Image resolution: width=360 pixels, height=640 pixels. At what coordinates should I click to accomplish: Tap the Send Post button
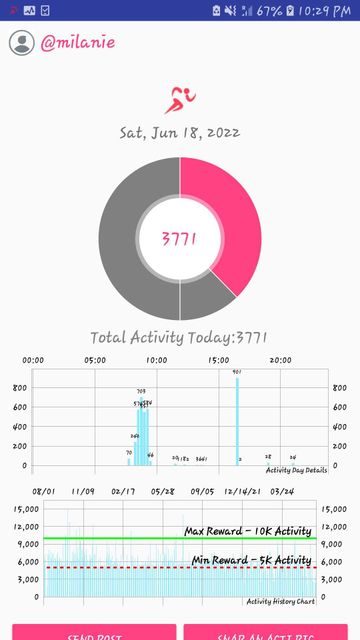tap(94, 632)
